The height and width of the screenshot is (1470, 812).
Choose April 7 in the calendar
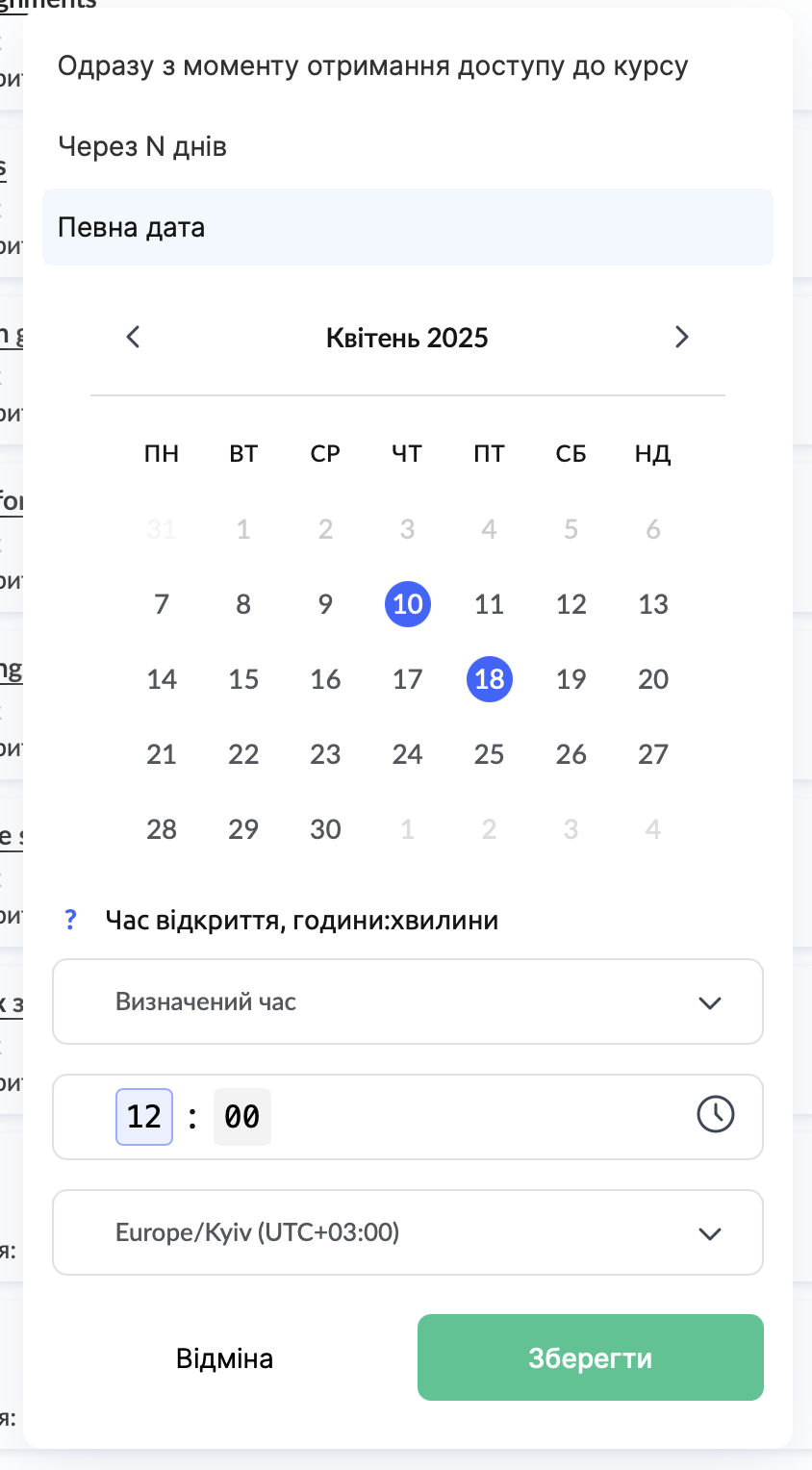coord(162,604)
